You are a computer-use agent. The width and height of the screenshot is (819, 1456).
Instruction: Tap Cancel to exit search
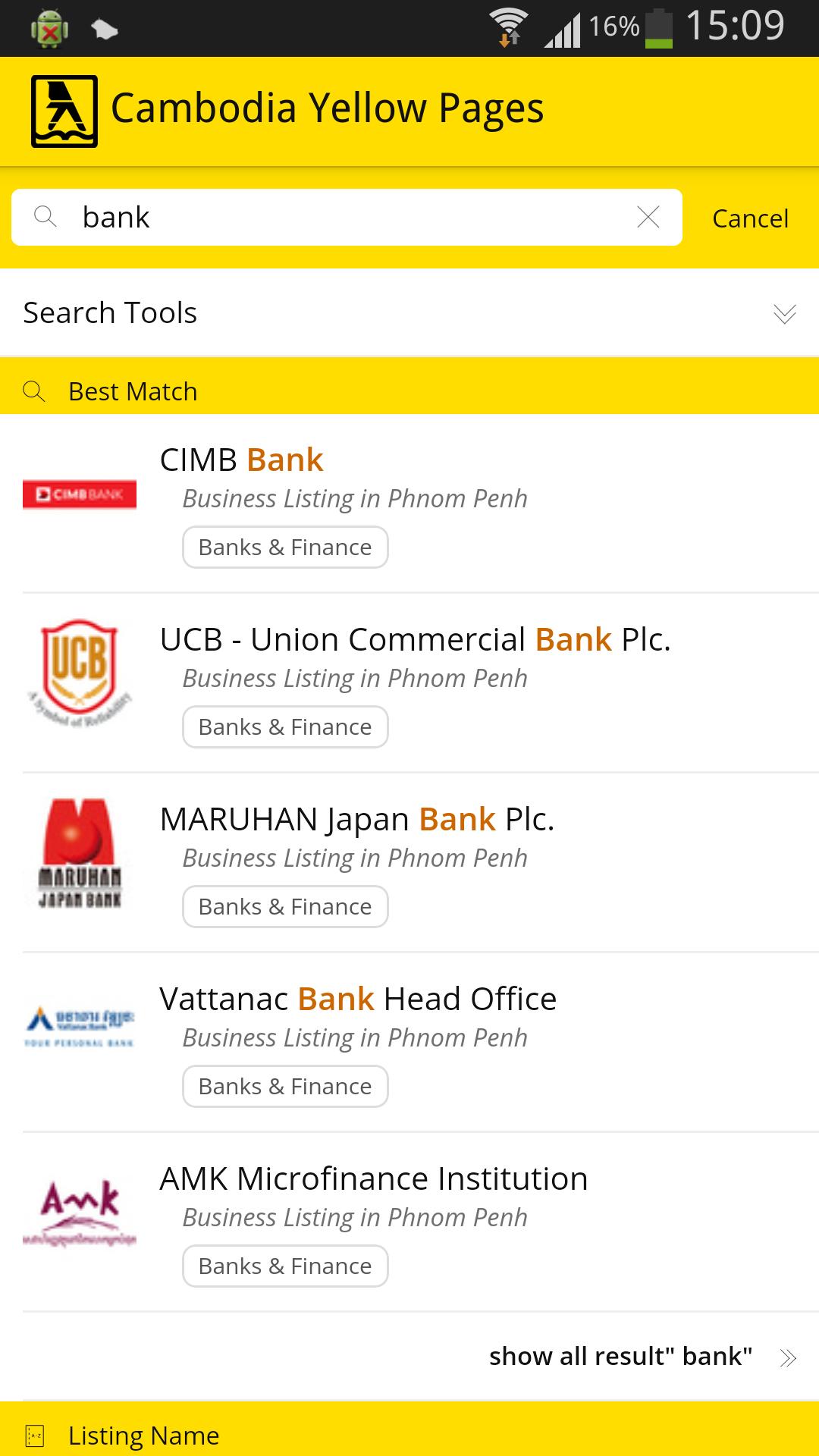coord(750,218)
